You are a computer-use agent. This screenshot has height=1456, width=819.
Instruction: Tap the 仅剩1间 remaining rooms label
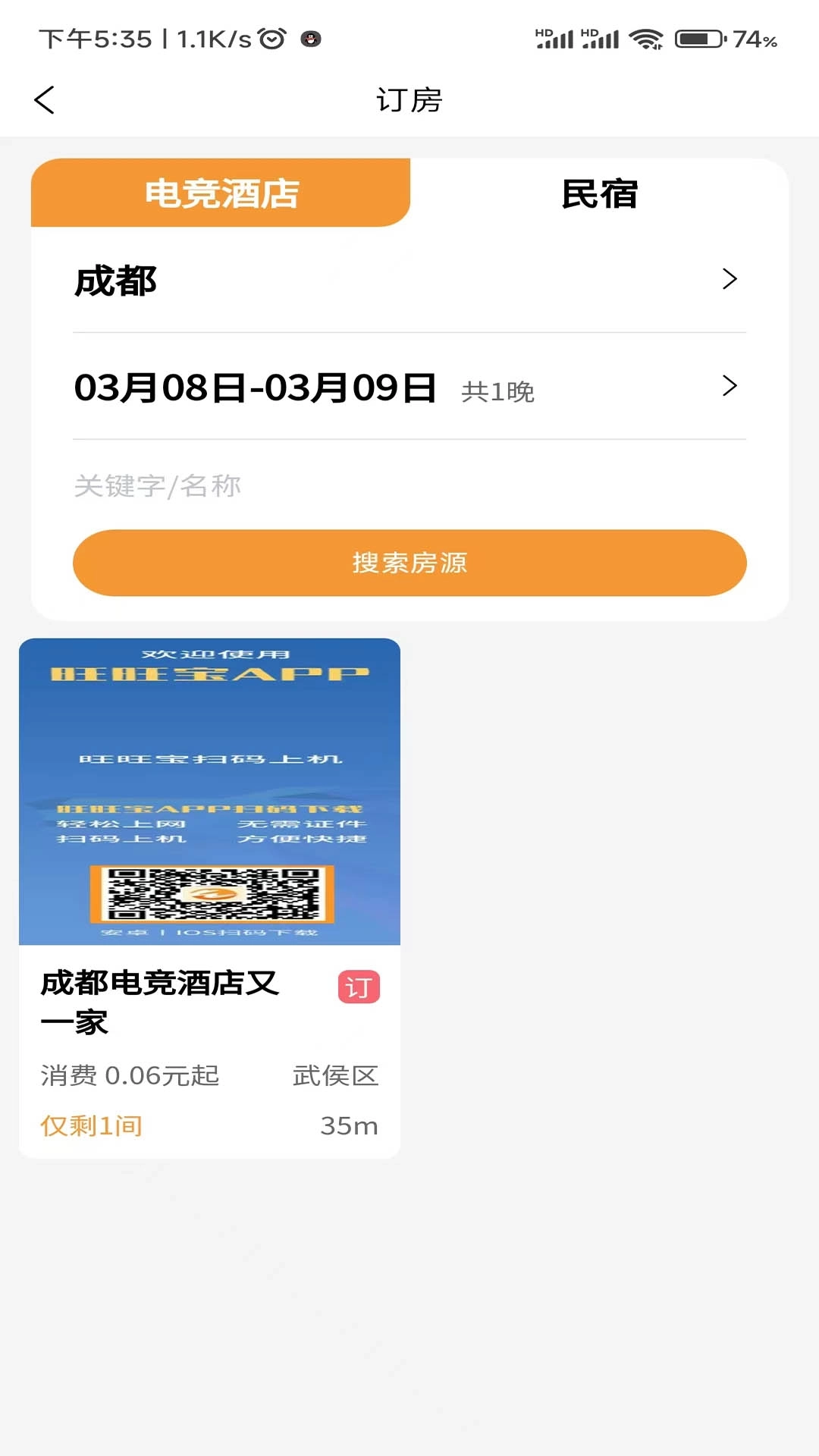(93, 1126)
